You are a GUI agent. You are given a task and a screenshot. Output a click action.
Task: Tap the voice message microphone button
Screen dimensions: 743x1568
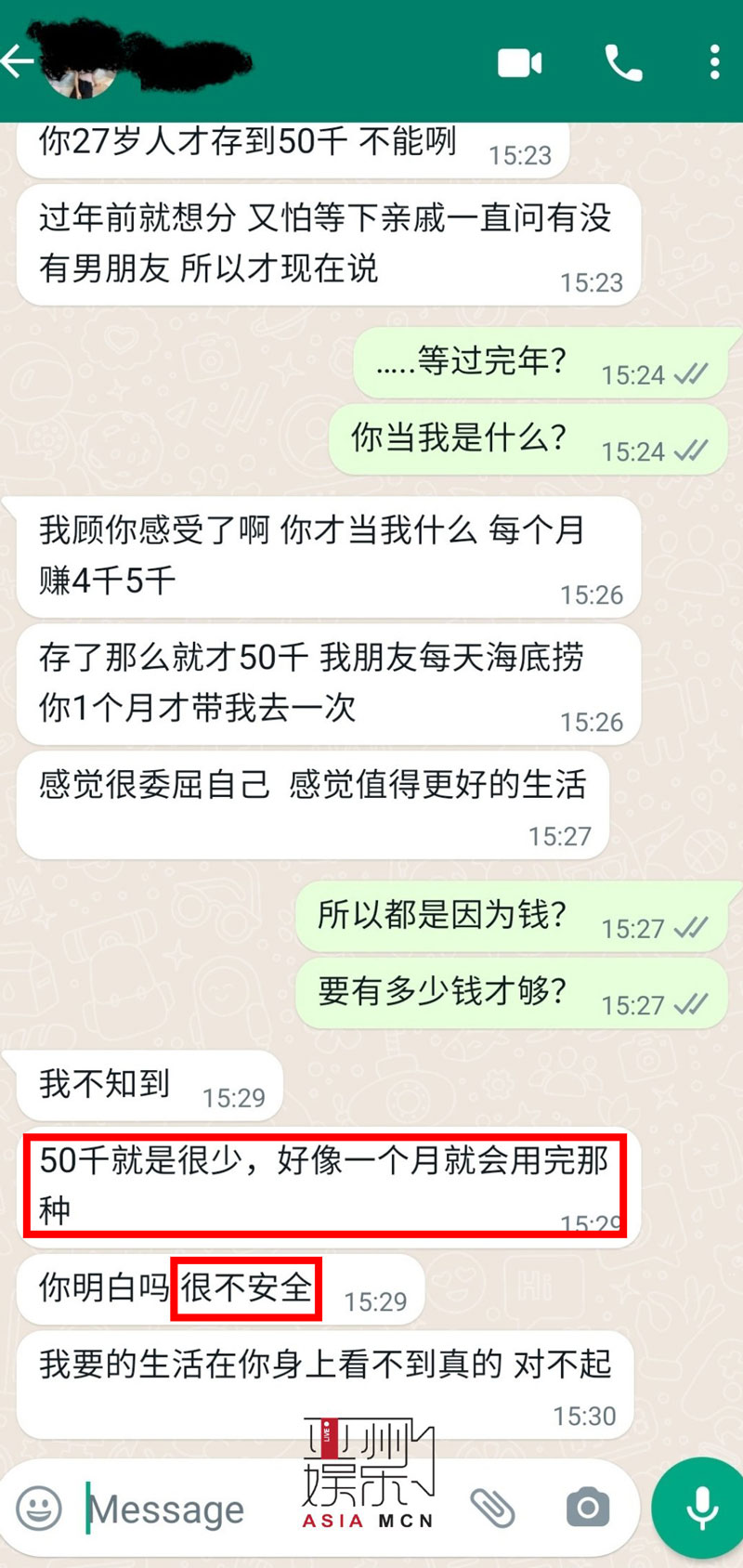click(x=700, y=1508)
